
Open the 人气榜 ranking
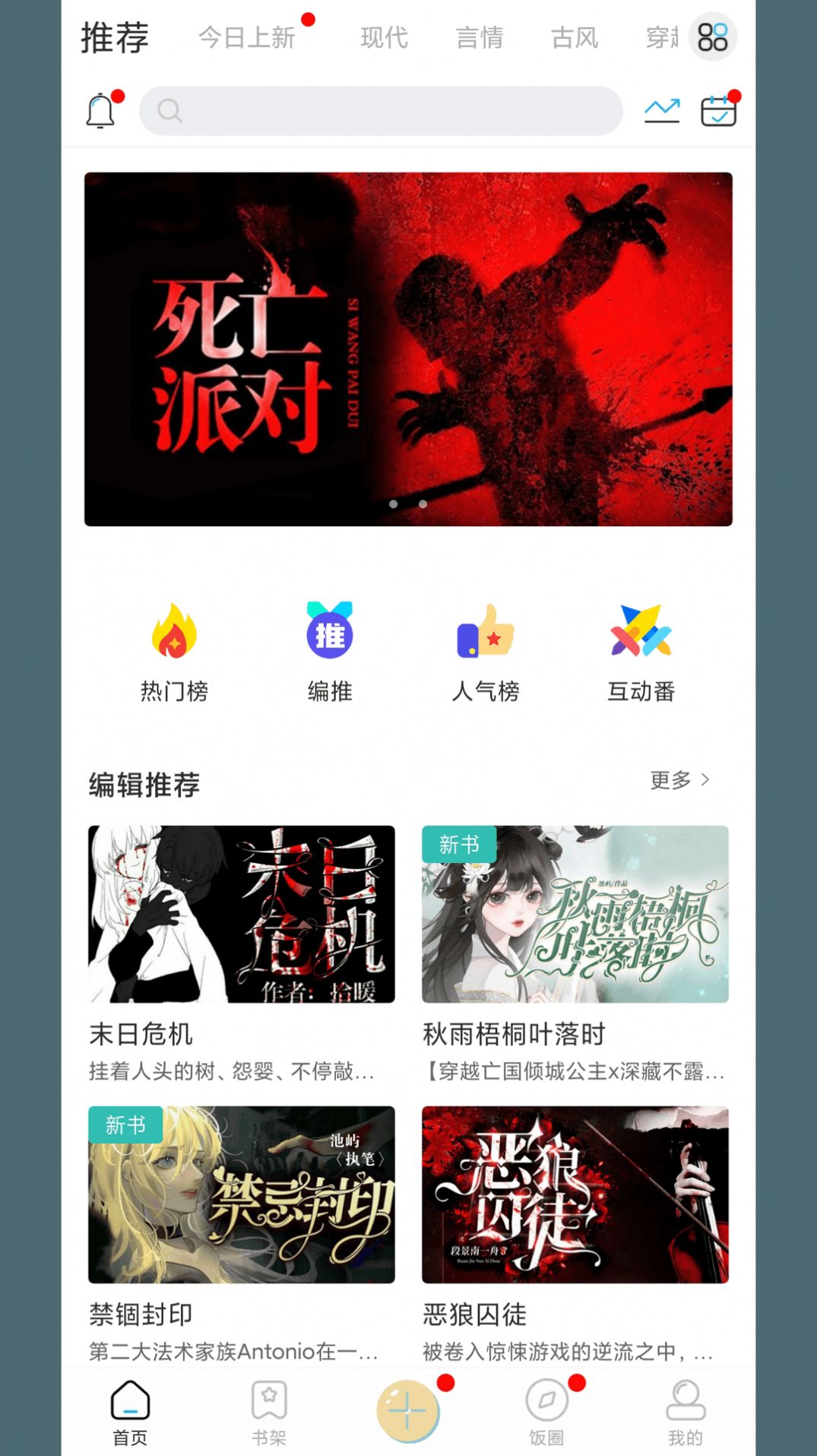(486, 652)
